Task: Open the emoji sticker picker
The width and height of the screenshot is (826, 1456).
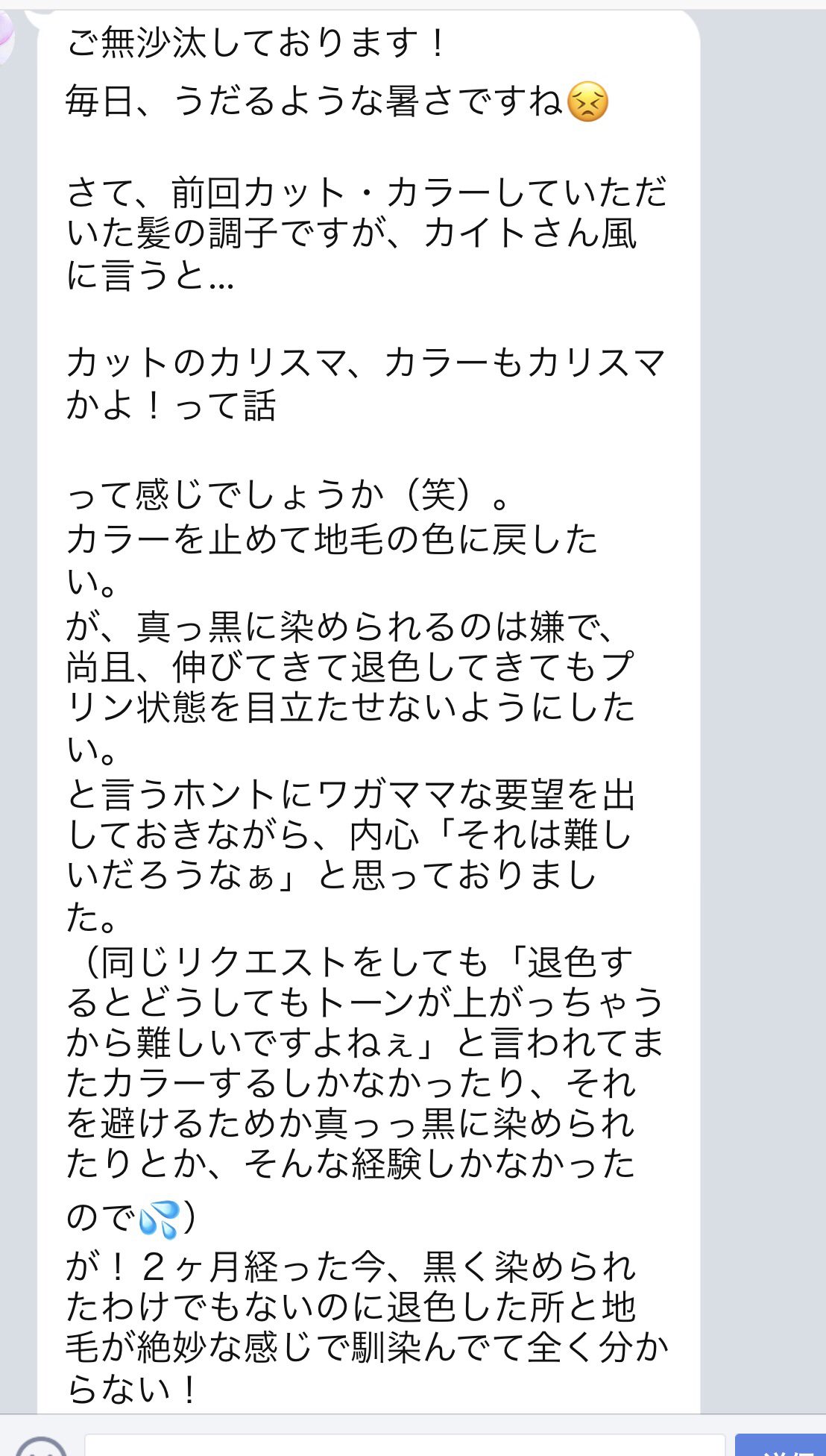Action: coord(41,1446)
